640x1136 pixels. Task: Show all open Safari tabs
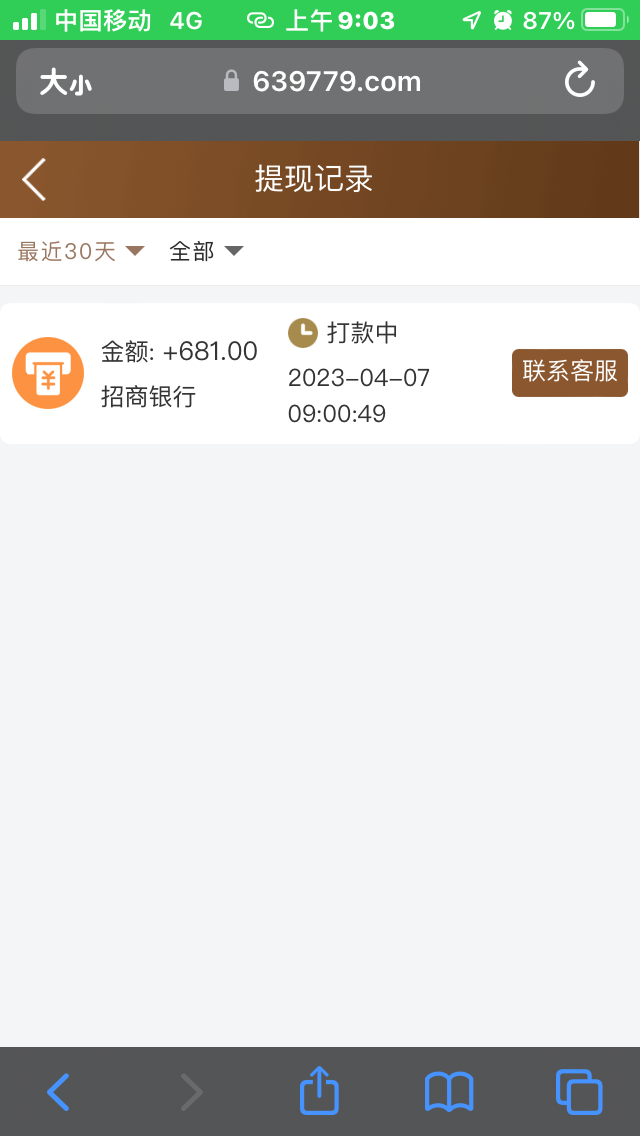[579, 1091]
